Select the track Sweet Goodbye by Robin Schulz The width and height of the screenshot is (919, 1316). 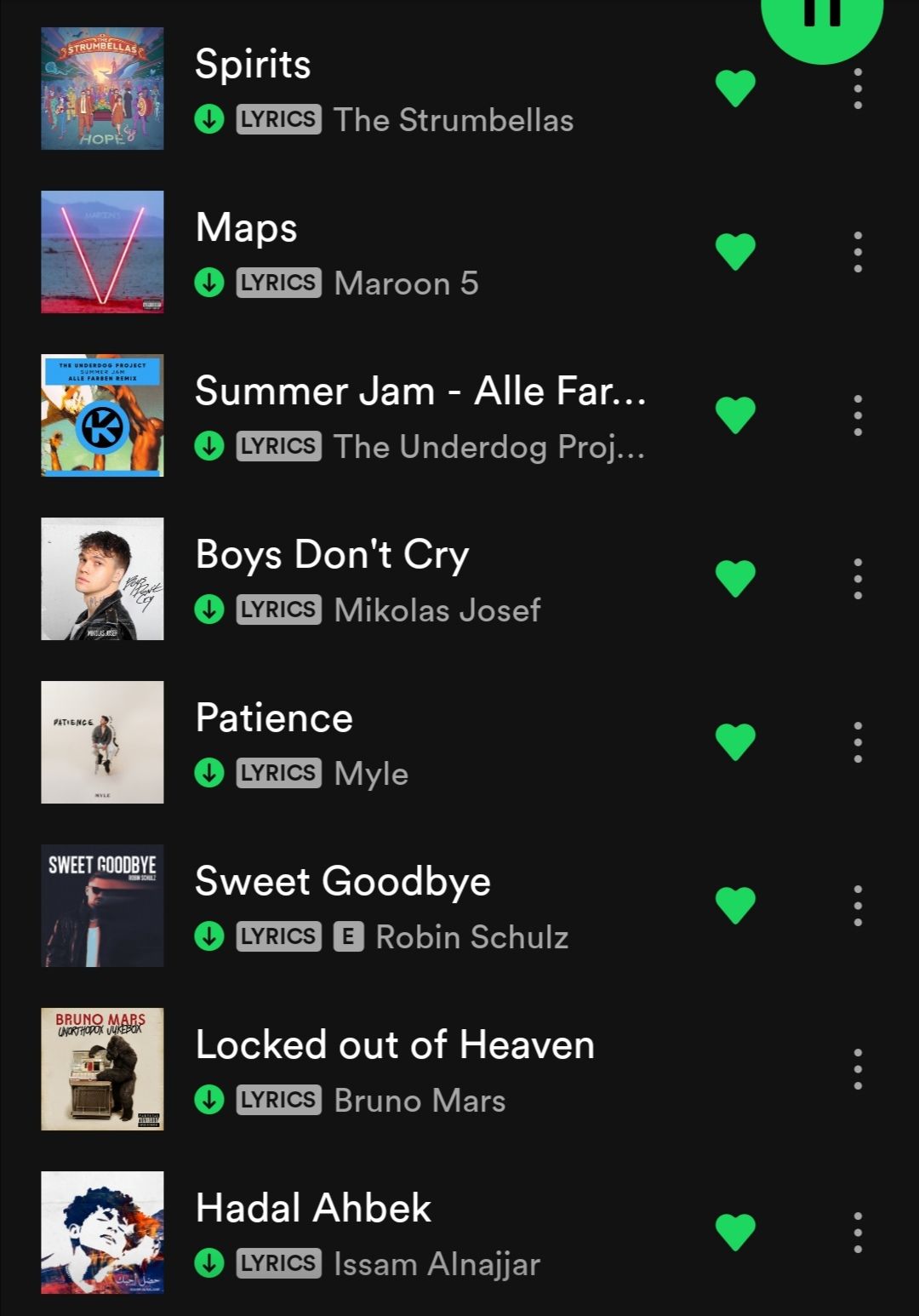[x=342, y=882]
